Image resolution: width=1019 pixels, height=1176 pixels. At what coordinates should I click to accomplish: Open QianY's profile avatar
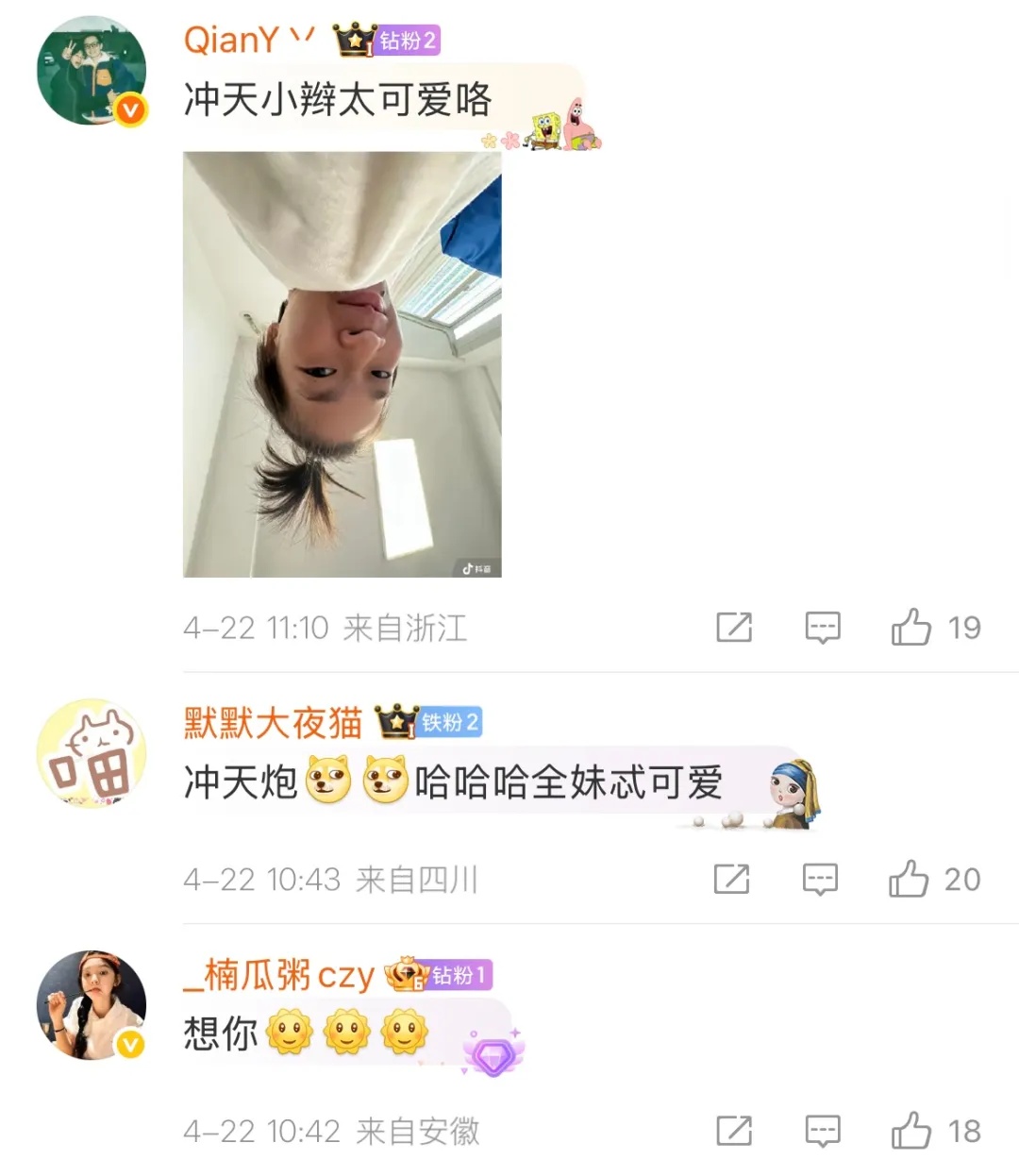tap(92, 71)
